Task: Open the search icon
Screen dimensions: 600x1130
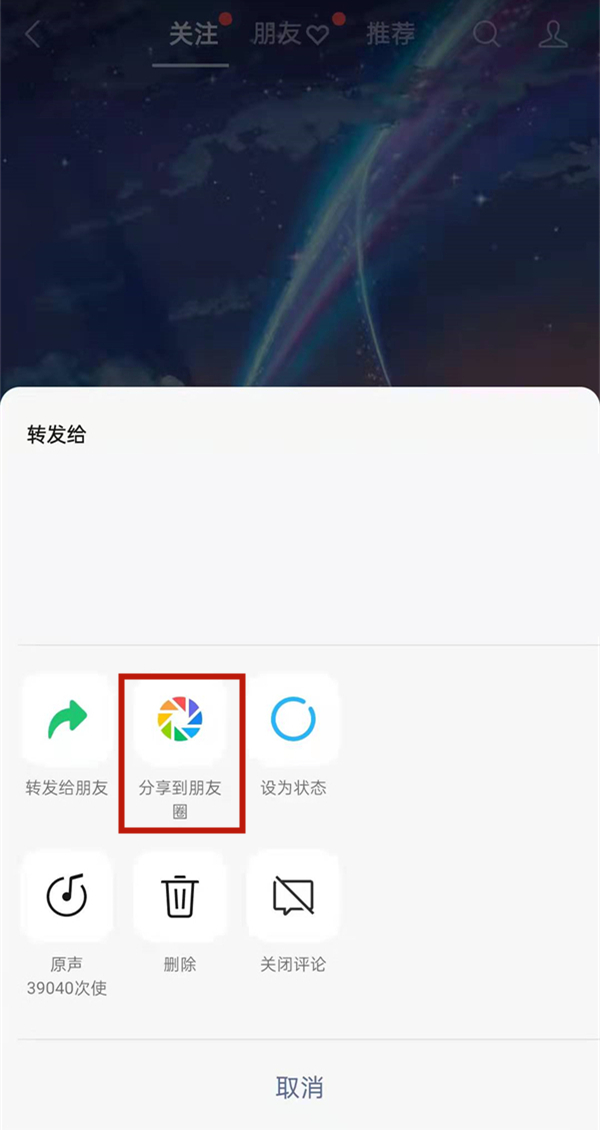Action: (x=486, y=35)
